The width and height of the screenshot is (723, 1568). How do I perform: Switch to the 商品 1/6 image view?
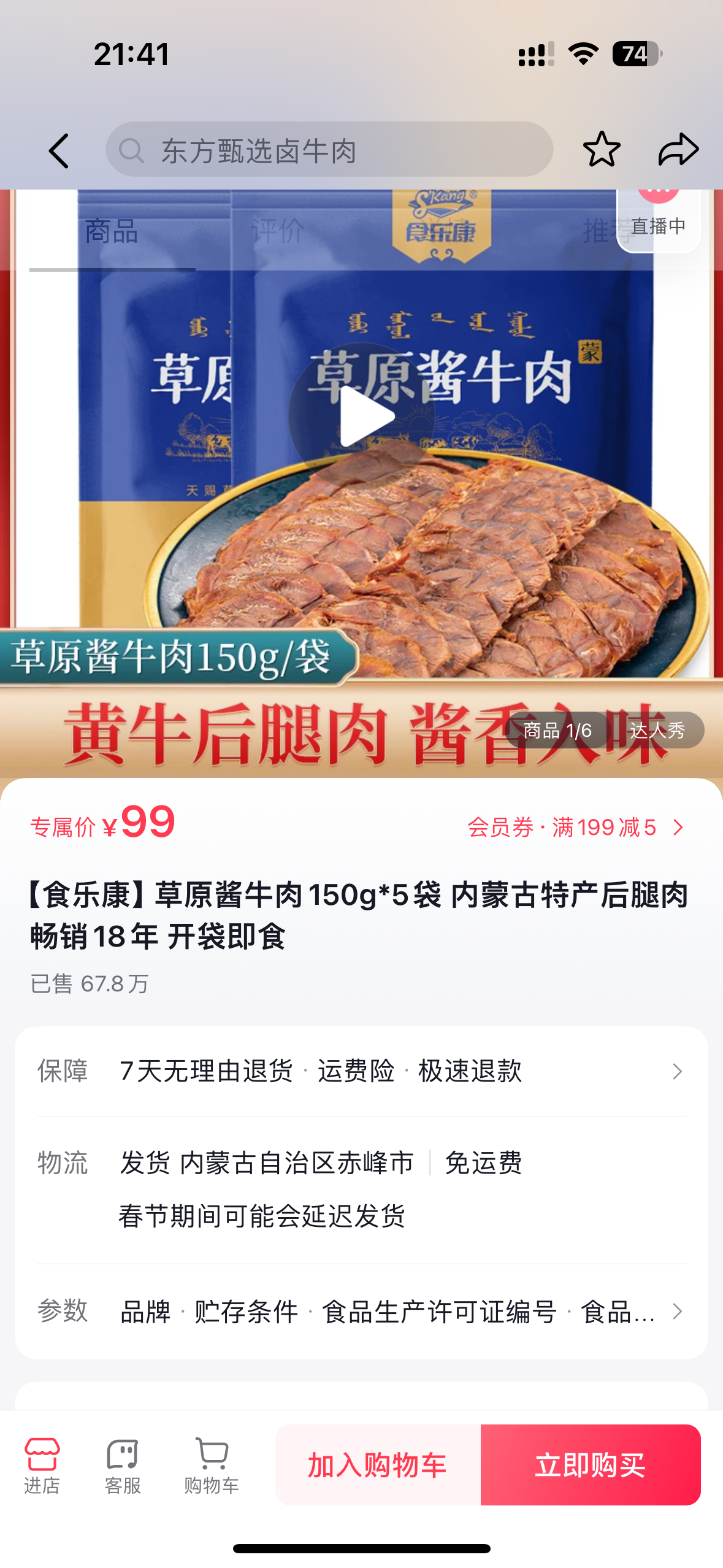(557, 730)
